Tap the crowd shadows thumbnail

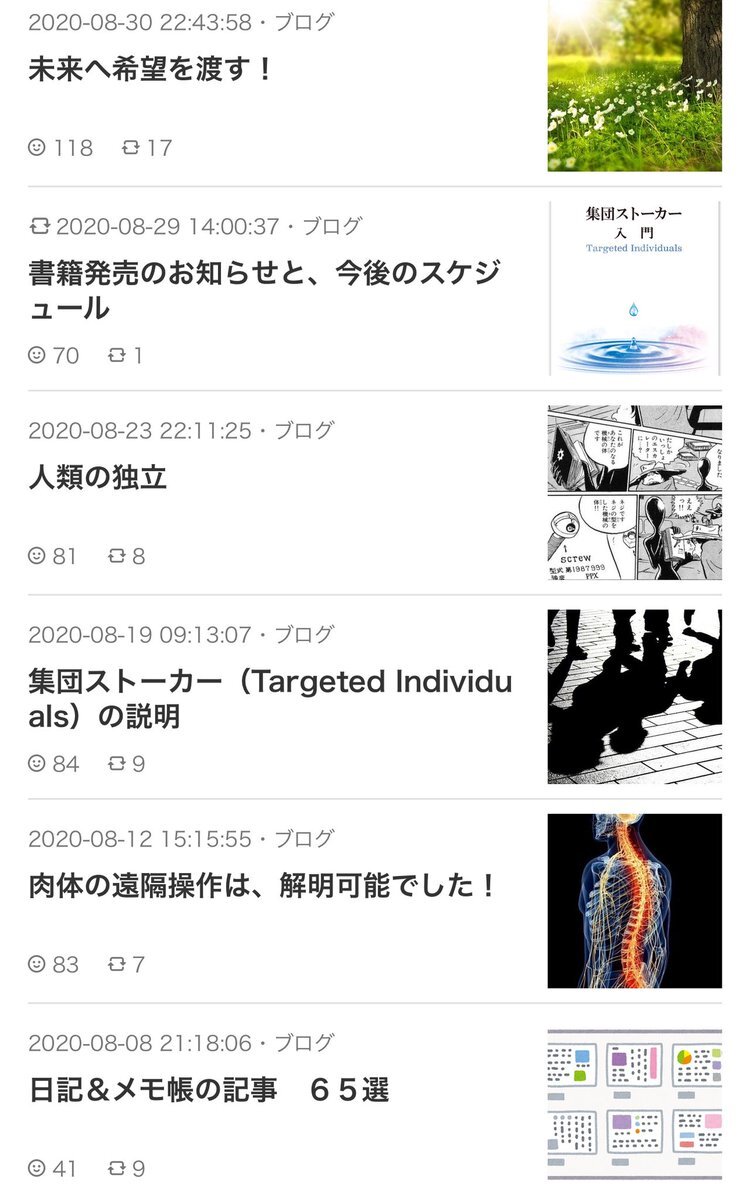click(634, 696)
